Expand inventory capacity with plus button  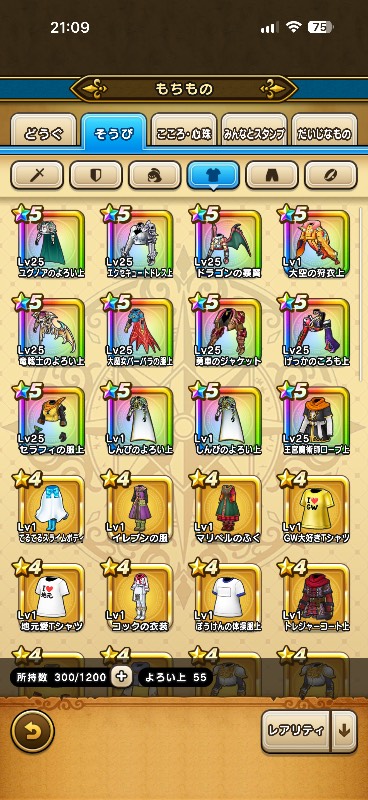(121, 677)
